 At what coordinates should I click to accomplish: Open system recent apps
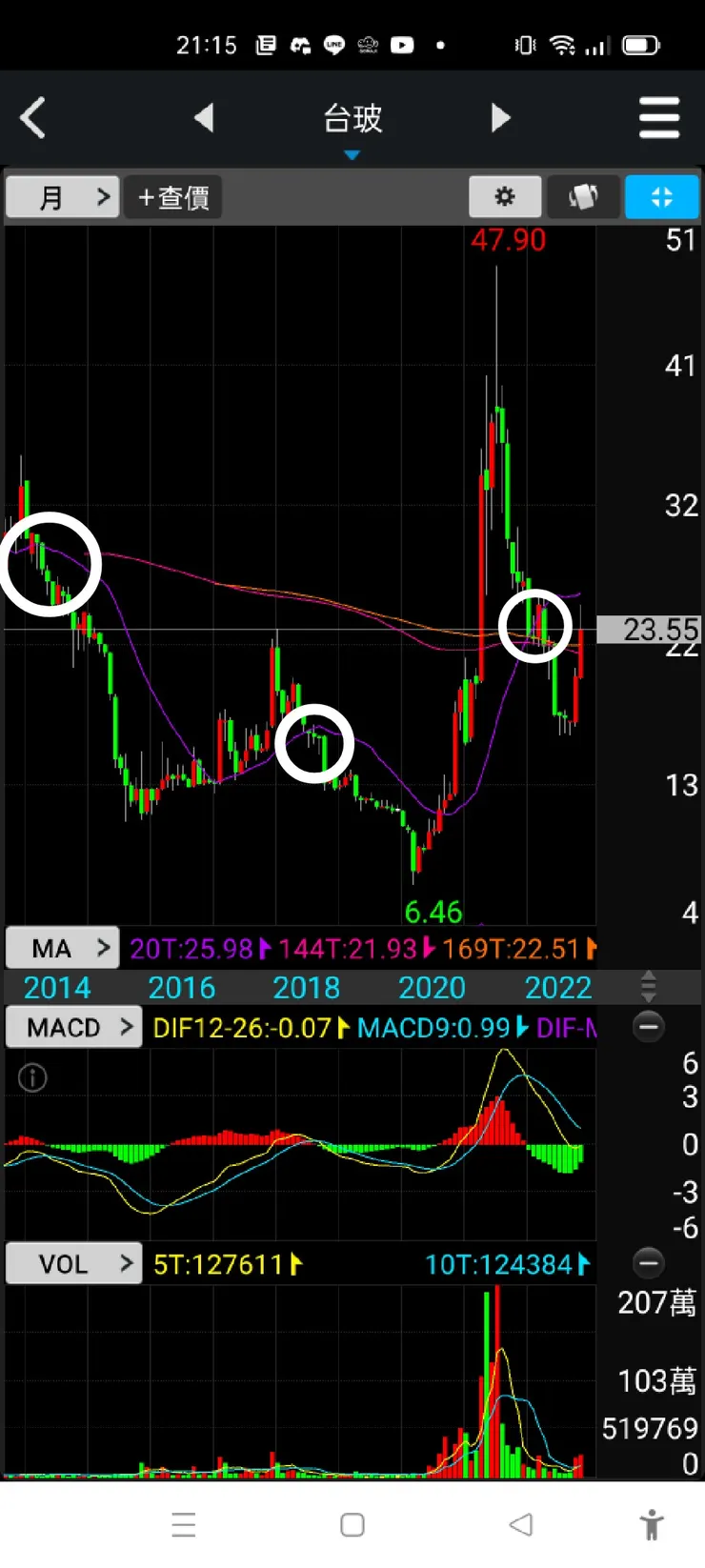click(x=184, y=1524)
